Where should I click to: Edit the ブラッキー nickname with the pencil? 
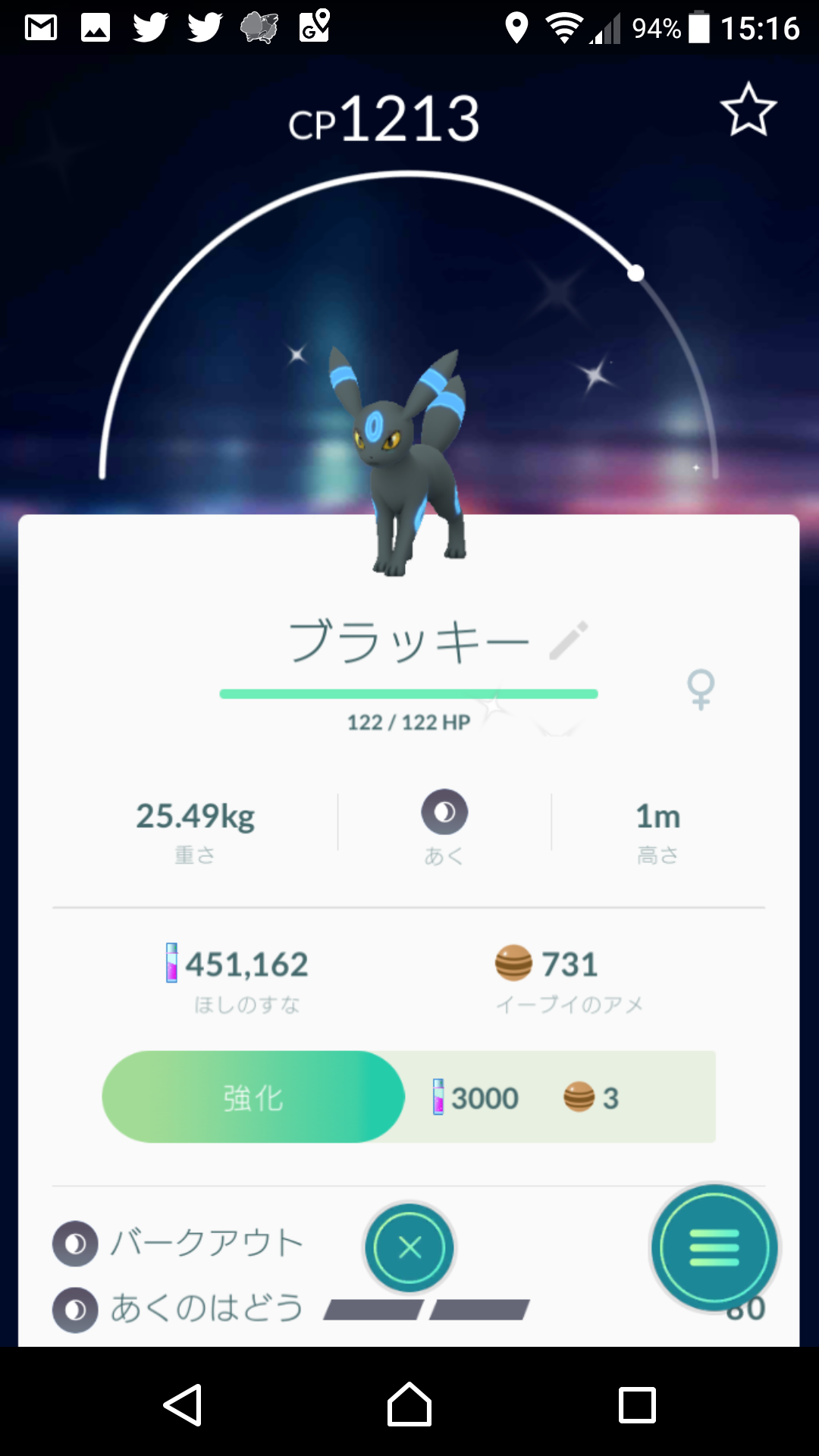569,641
